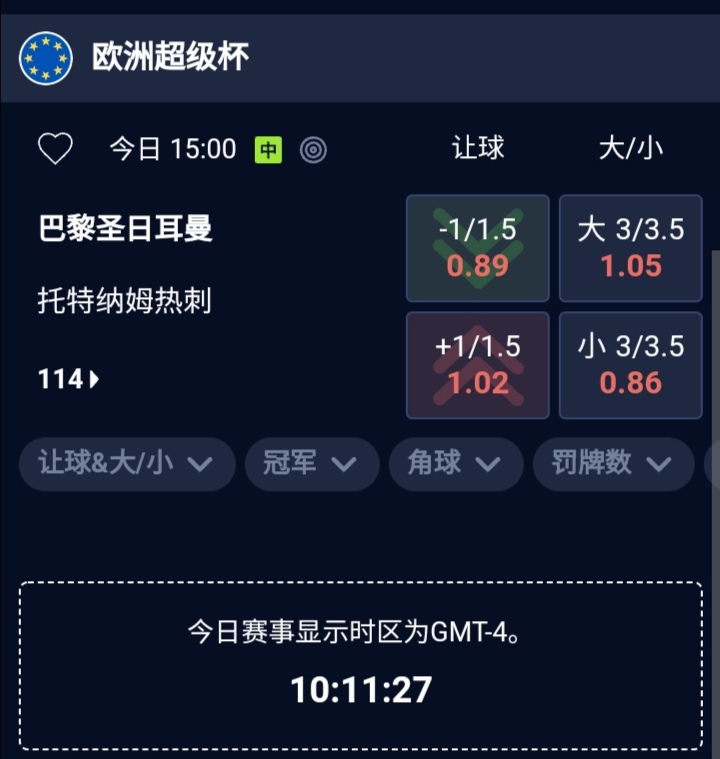Favorite the PSG vs Tottenham match
This screenshot has width=720, height=759.
tap(55, 150)
